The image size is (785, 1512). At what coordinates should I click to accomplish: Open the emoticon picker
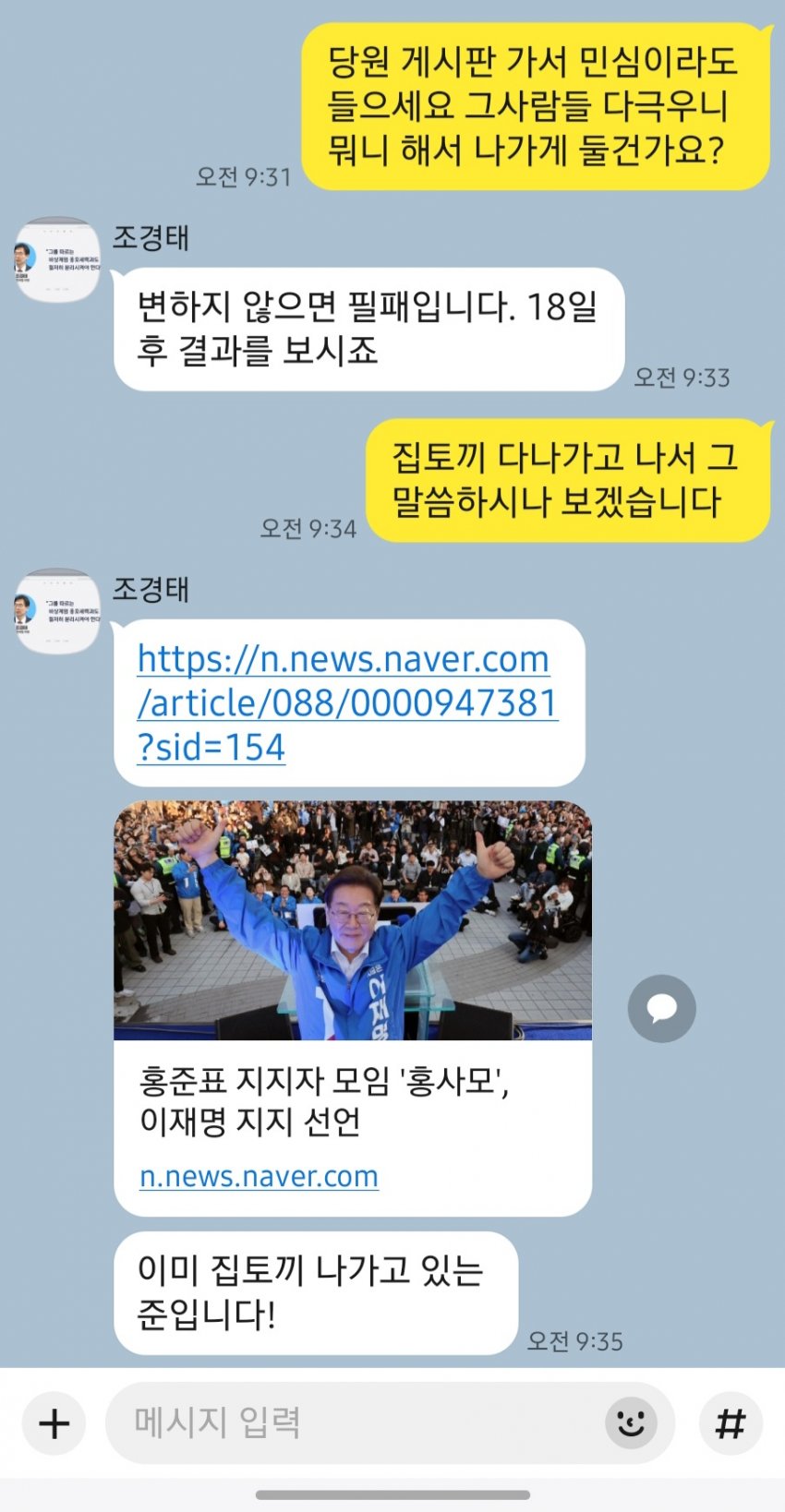point(631,1422)
